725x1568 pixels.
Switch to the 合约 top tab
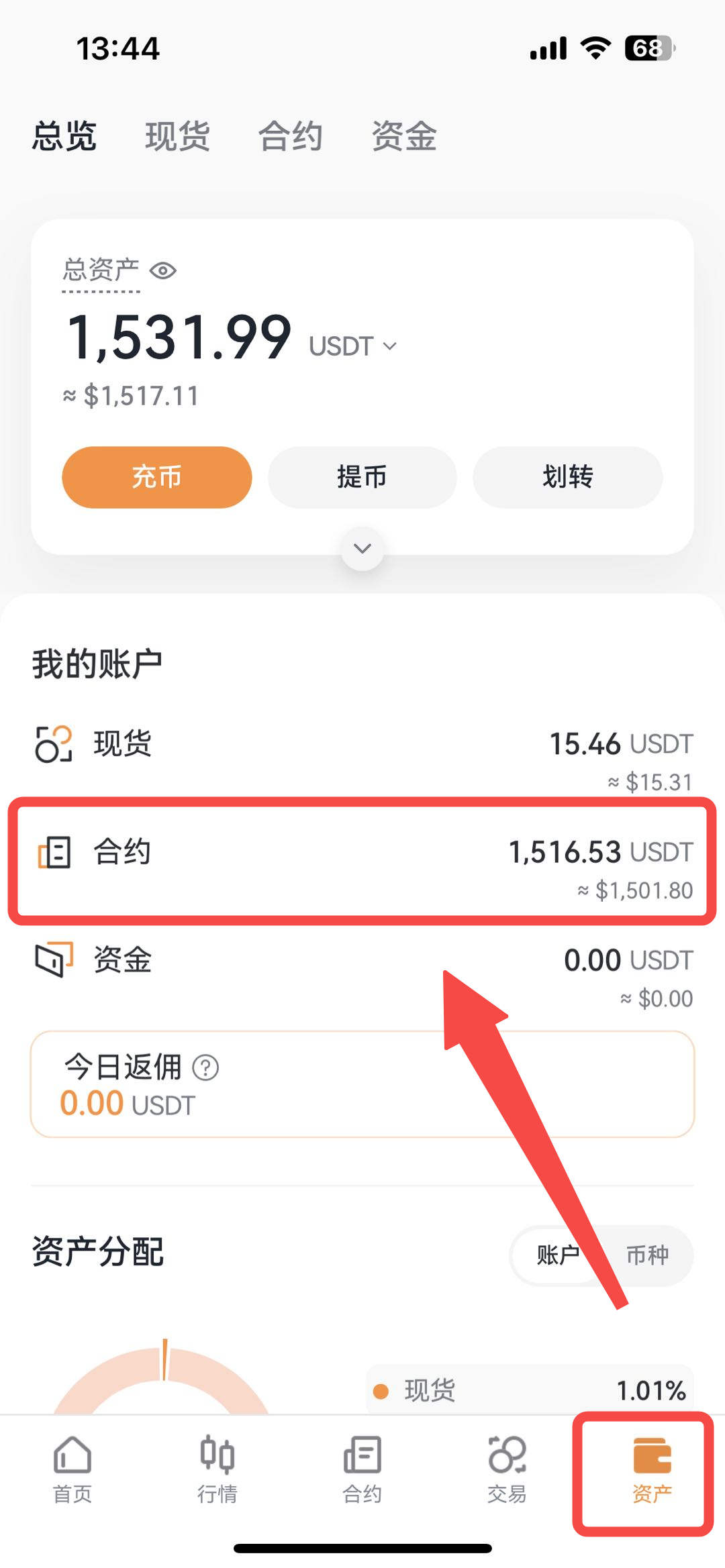(291, 136)
